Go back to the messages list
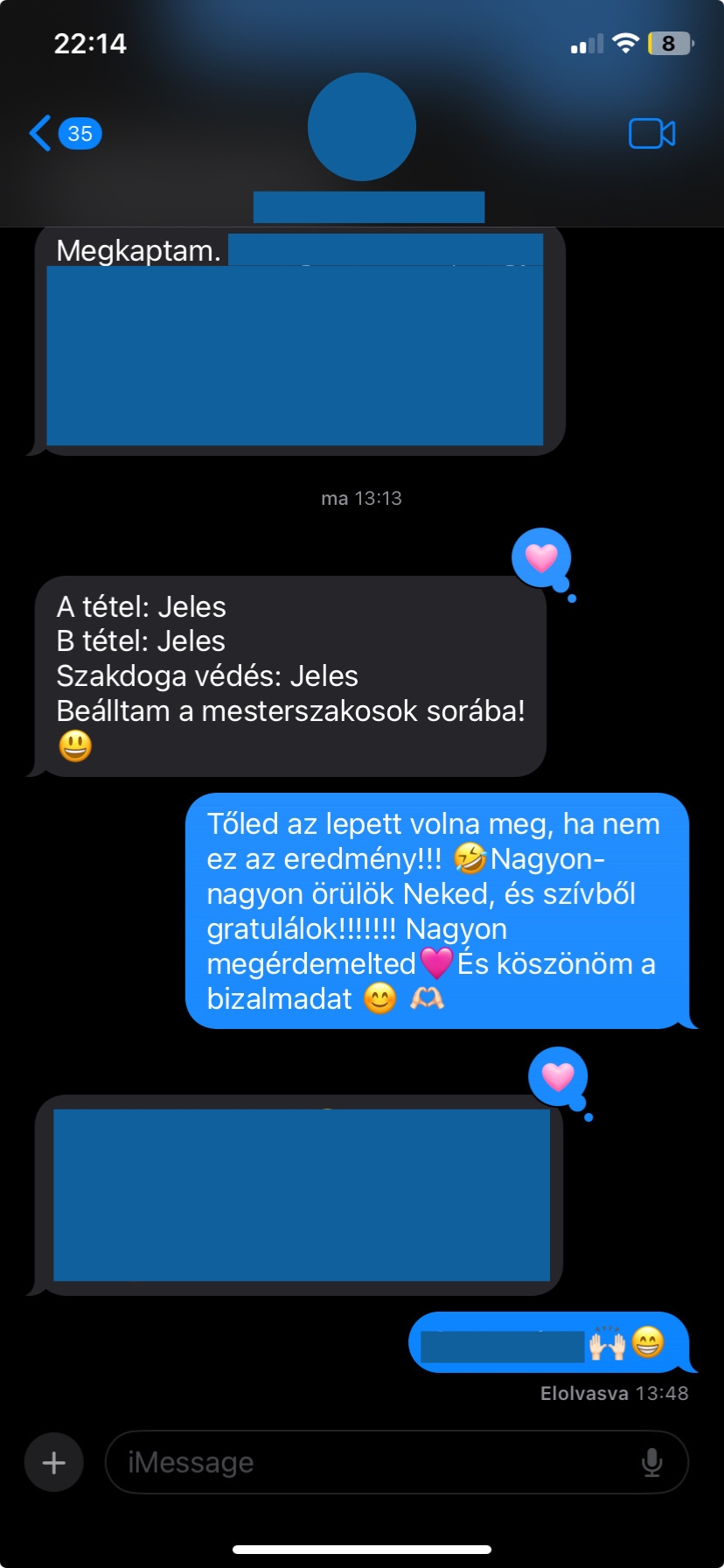Image resolution: width=724 pixels, height=1568 pixels. point(63,134)
